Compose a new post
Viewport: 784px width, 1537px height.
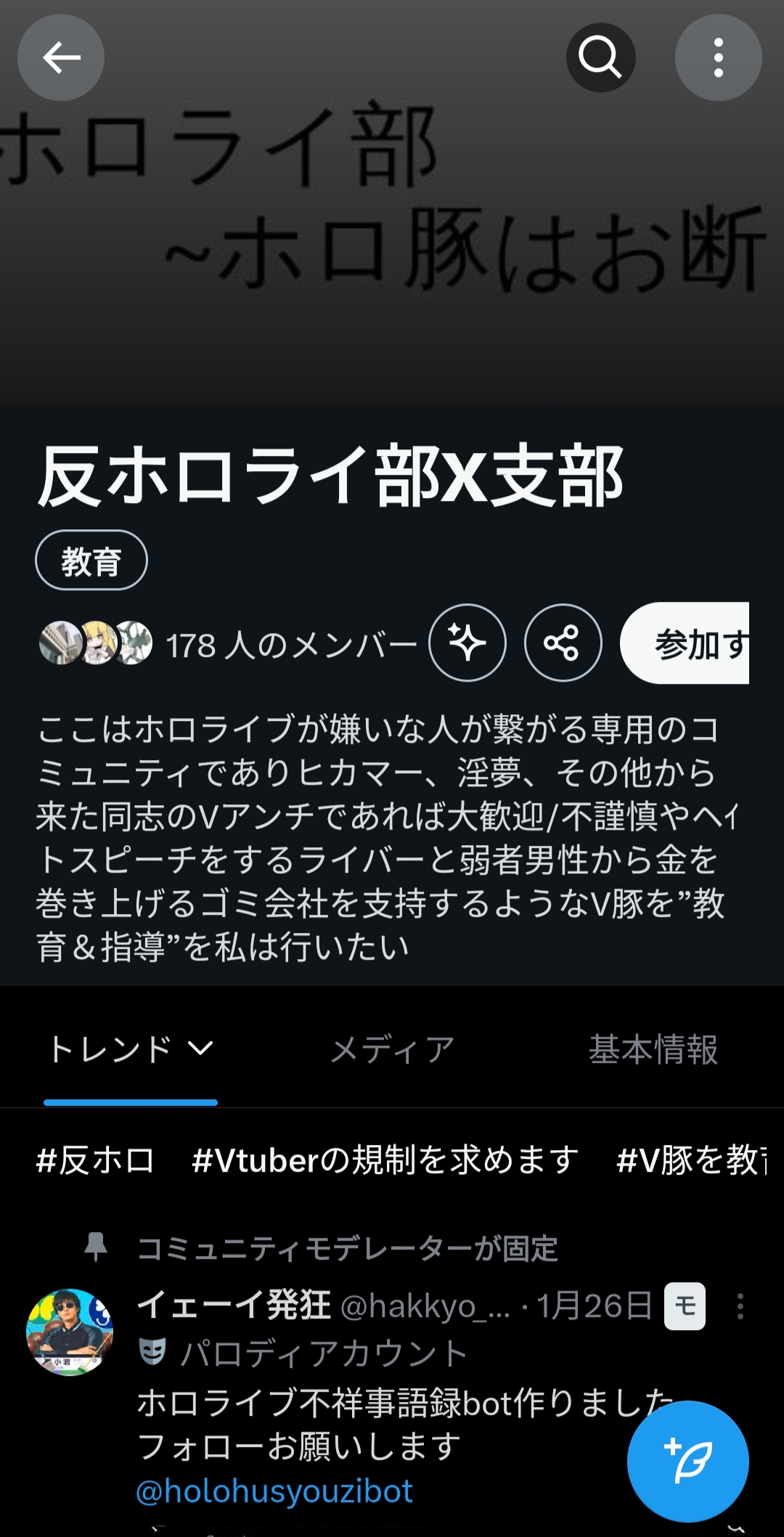tap(687, 1461)
